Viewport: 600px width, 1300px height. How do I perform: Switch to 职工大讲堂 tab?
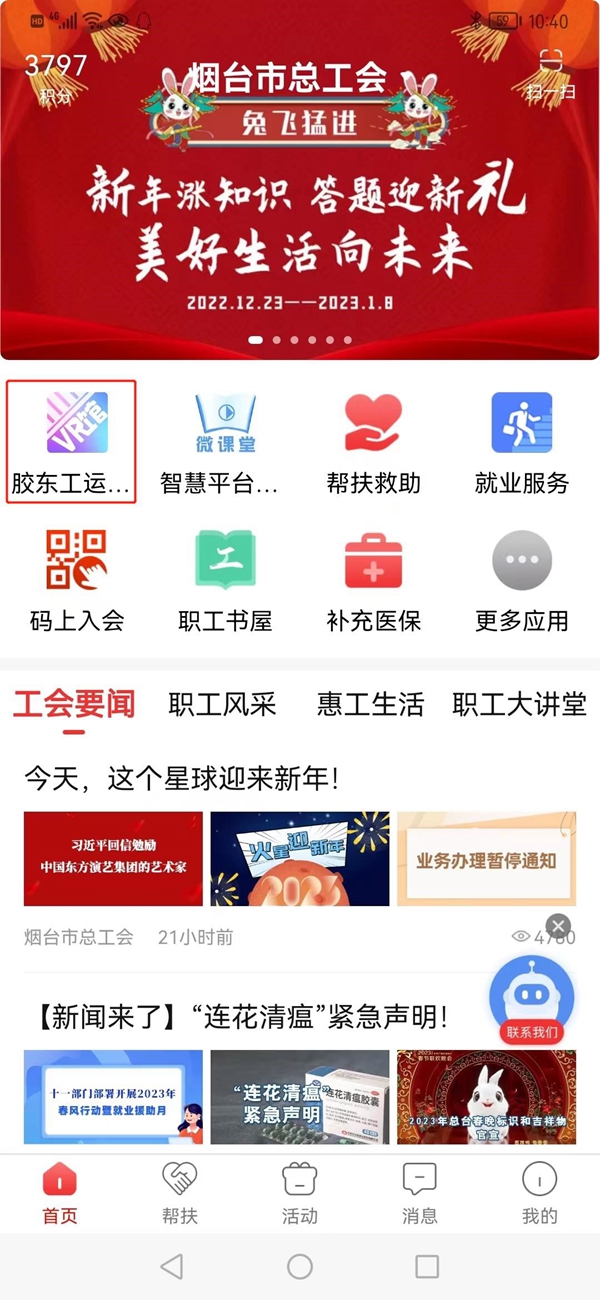(x=519, y=704)
